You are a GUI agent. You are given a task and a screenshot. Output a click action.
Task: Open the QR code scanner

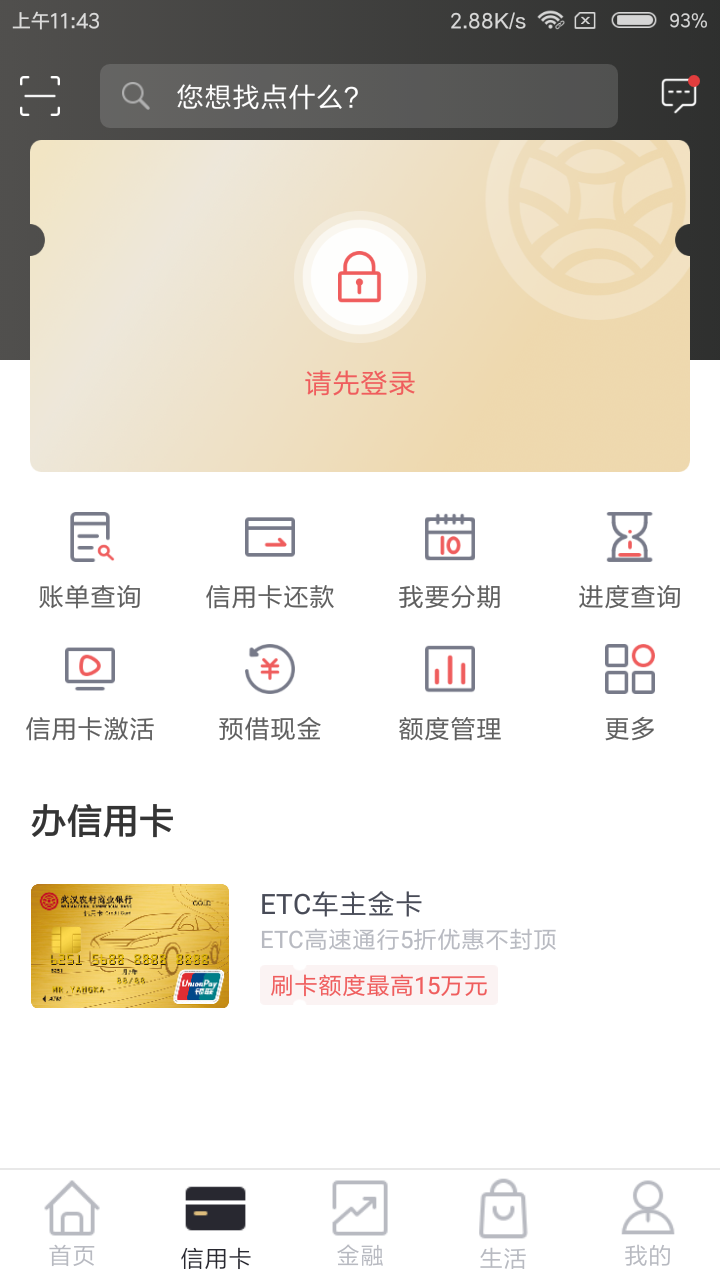click(x=40, y=96)
